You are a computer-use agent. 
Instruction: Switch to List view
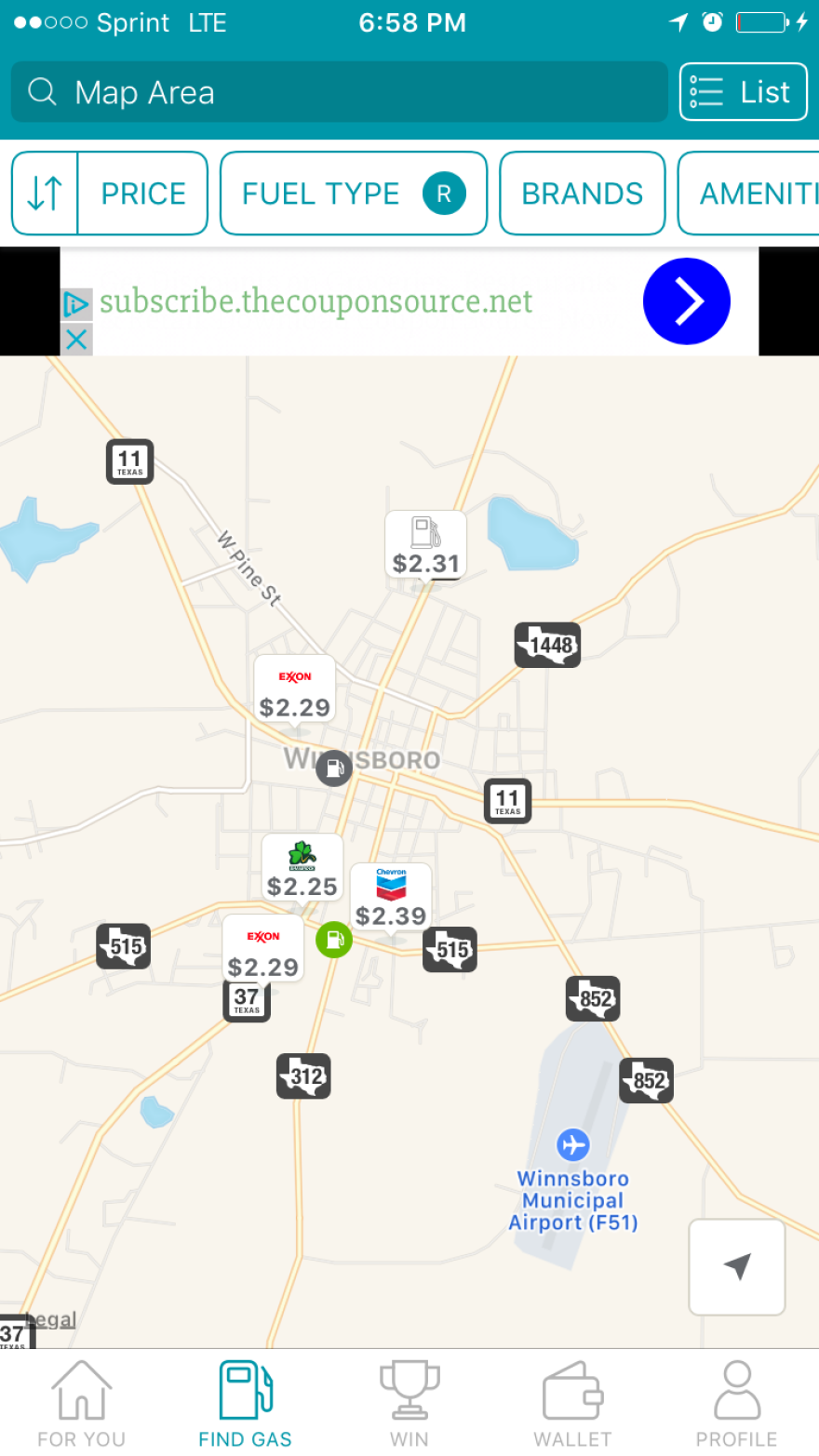[x=743, y=91]
